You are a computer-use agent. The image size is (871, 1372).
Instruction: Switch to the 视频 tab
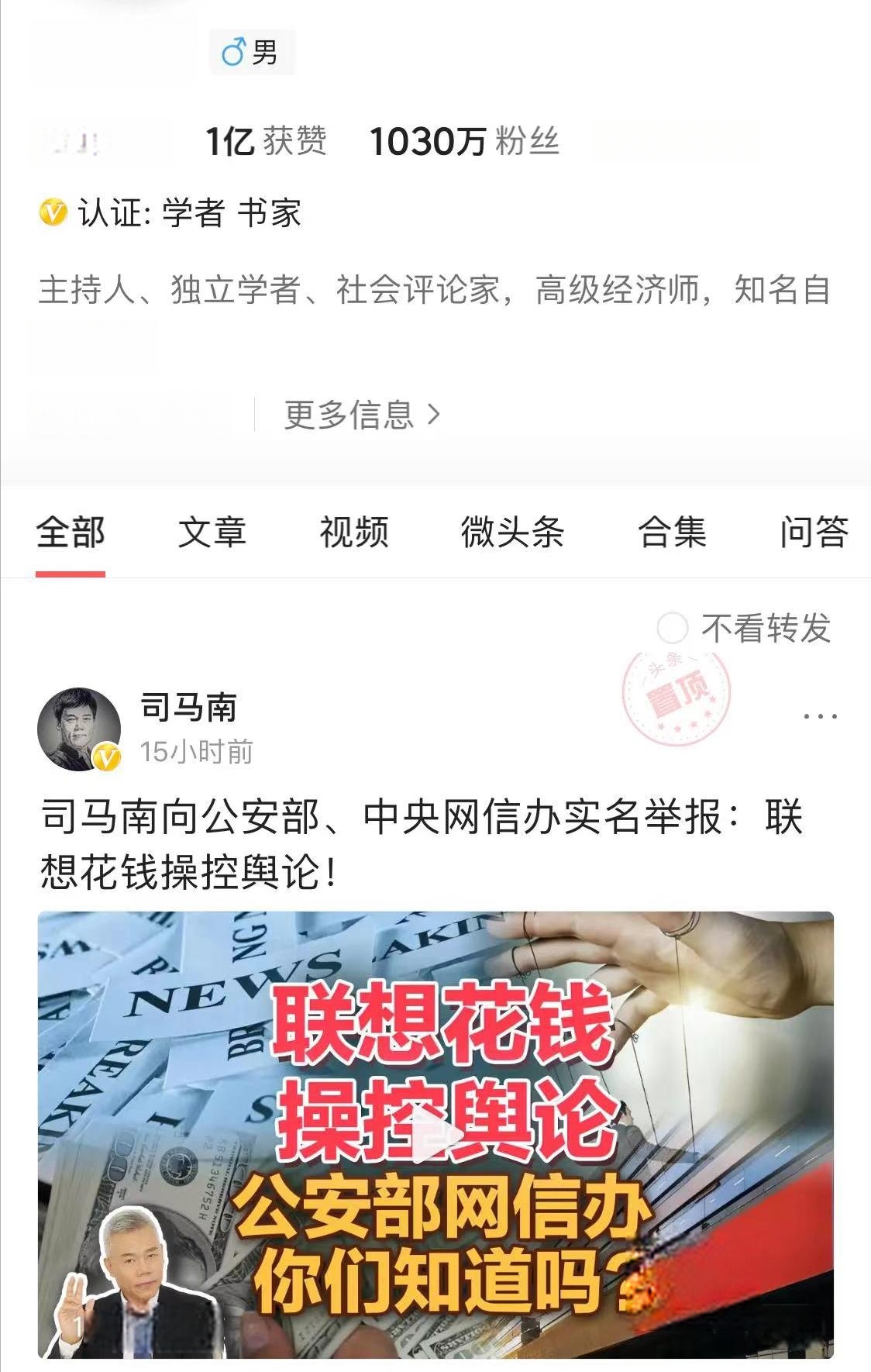click(x=354, y=533)
